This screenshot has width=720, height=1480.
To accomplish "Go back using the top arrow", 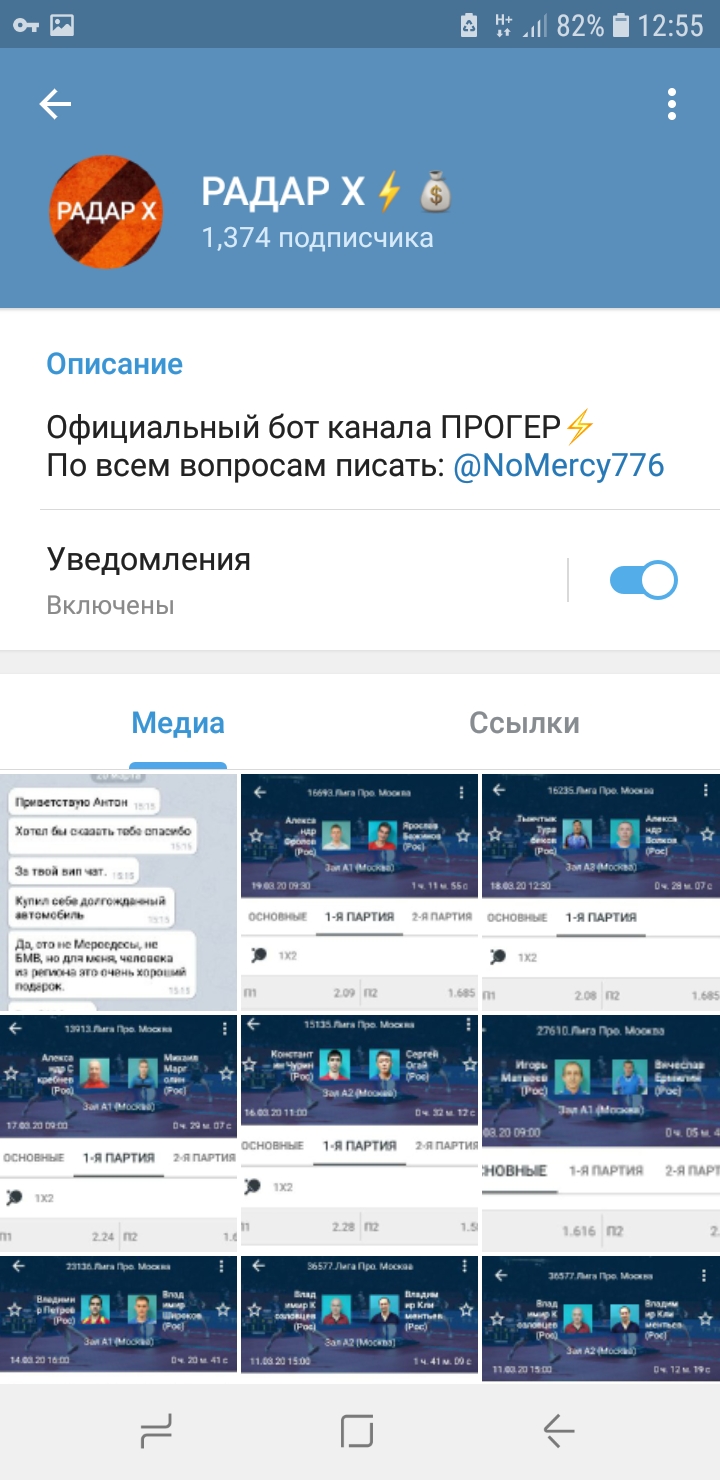I will click(55, 104).
